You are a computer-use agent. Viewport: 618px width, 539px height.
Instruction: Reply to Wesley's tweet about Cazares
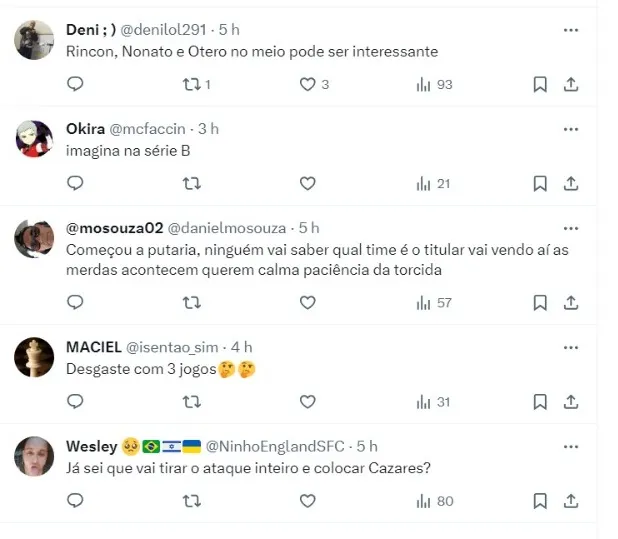75,501
